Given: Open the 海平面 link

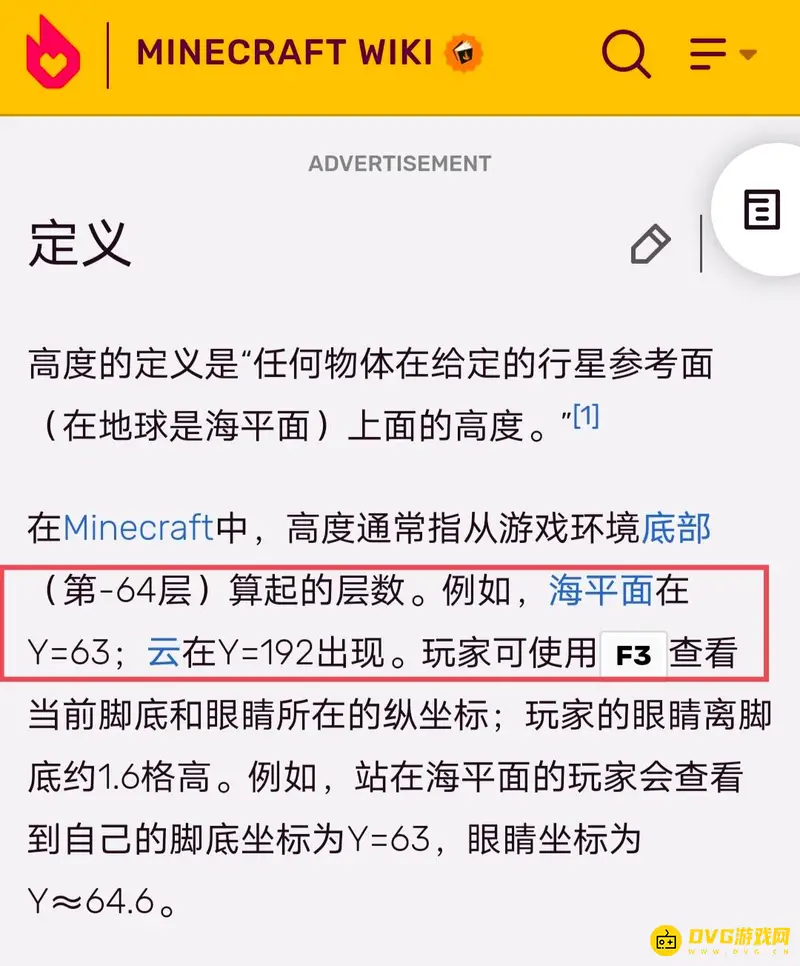Looking at the screenshot, I should click(x=600, y=591).
